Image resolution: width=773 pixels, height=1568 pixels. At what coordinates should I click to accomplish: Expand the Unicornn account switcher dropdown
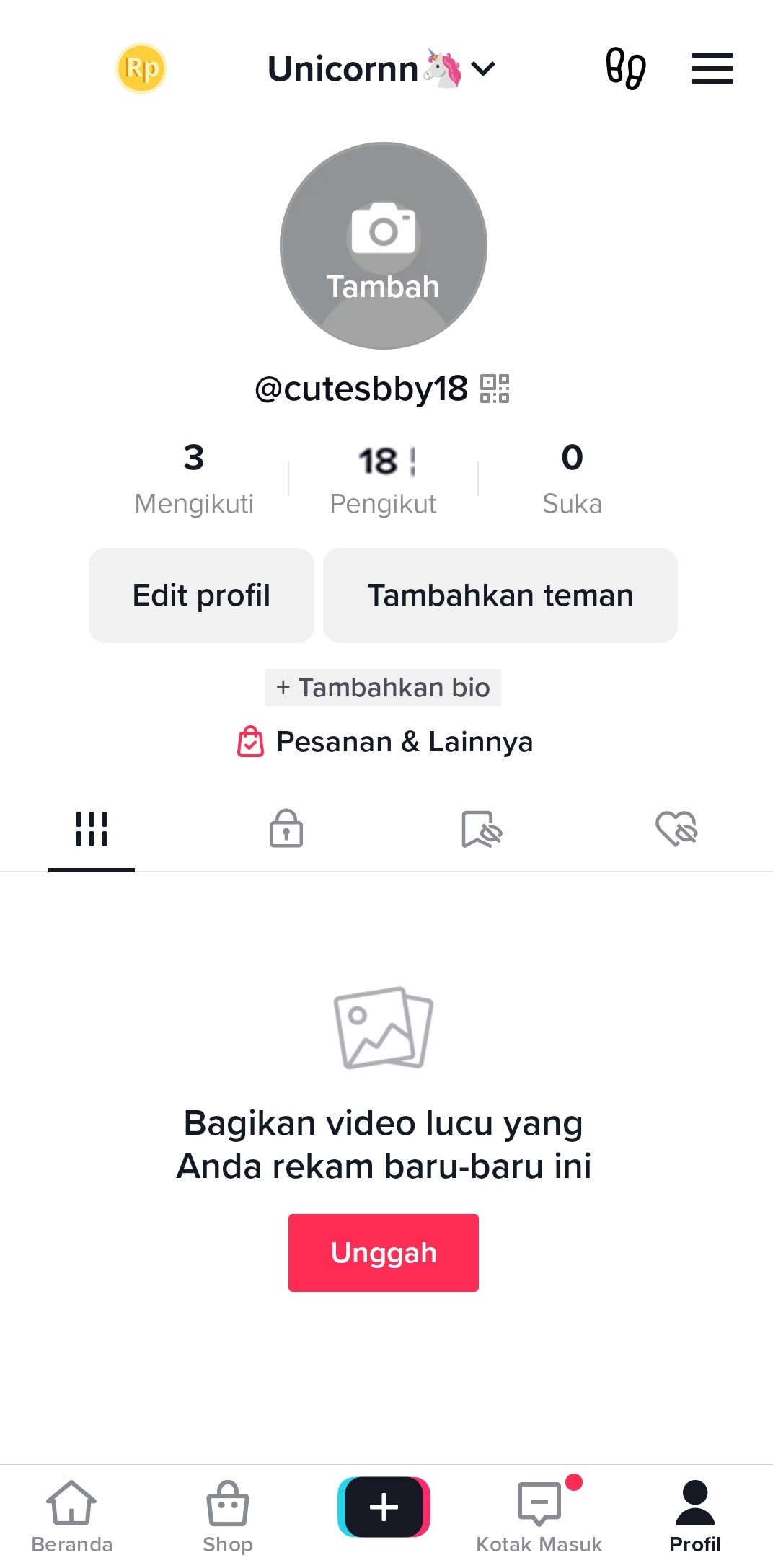tap(381, 68)
